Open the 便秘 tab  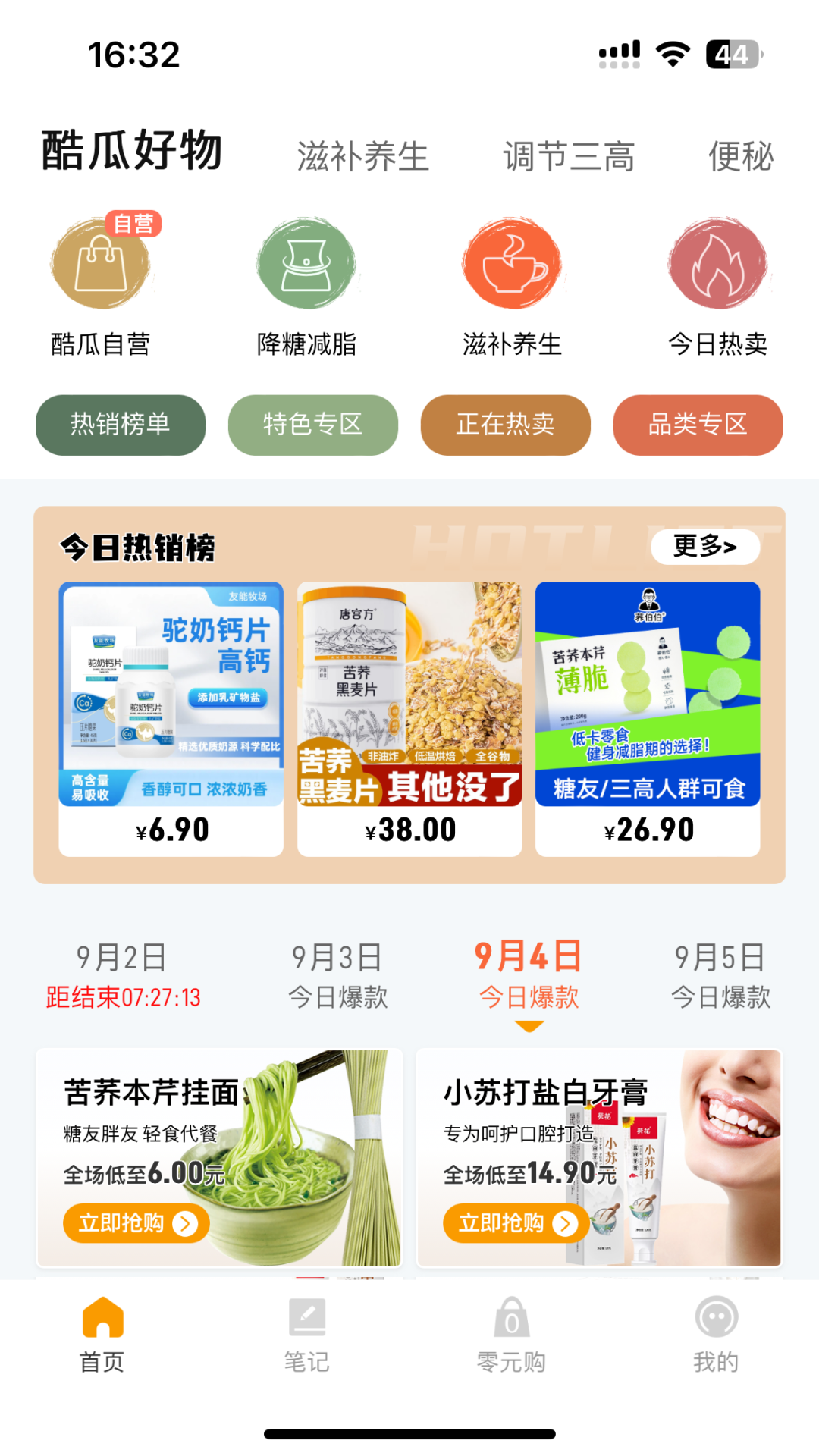coord(740,155)
